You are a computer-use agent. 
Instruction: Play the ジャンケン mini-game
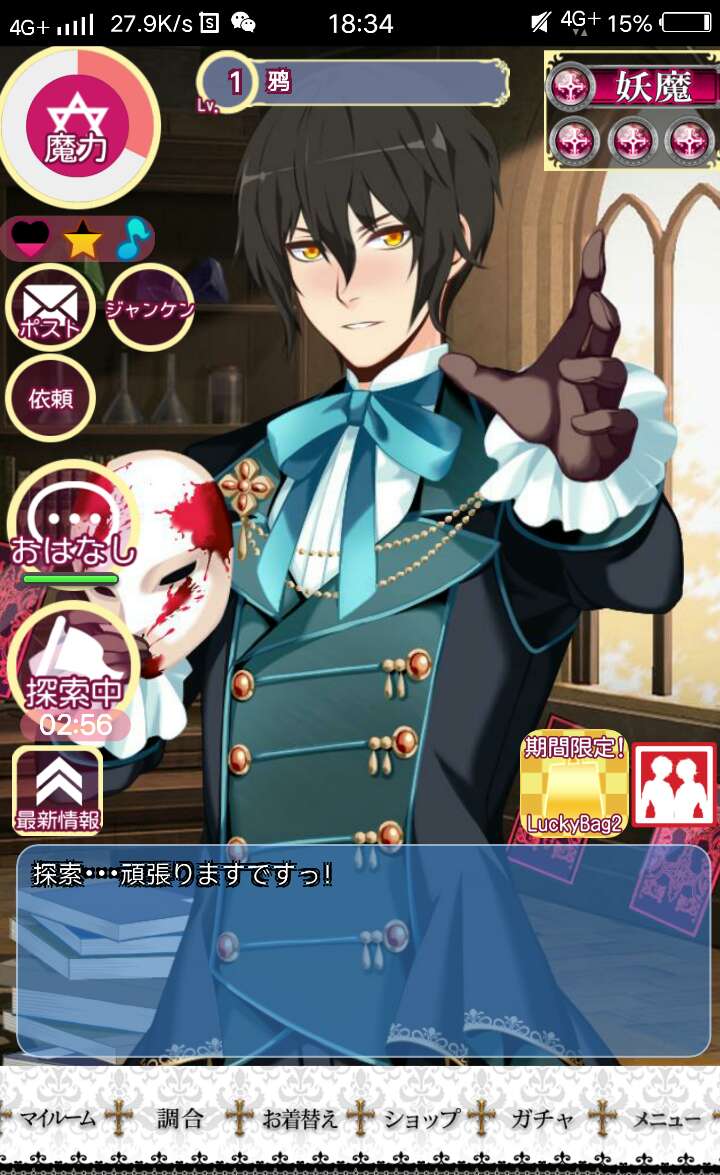click(x=150, y=307)
